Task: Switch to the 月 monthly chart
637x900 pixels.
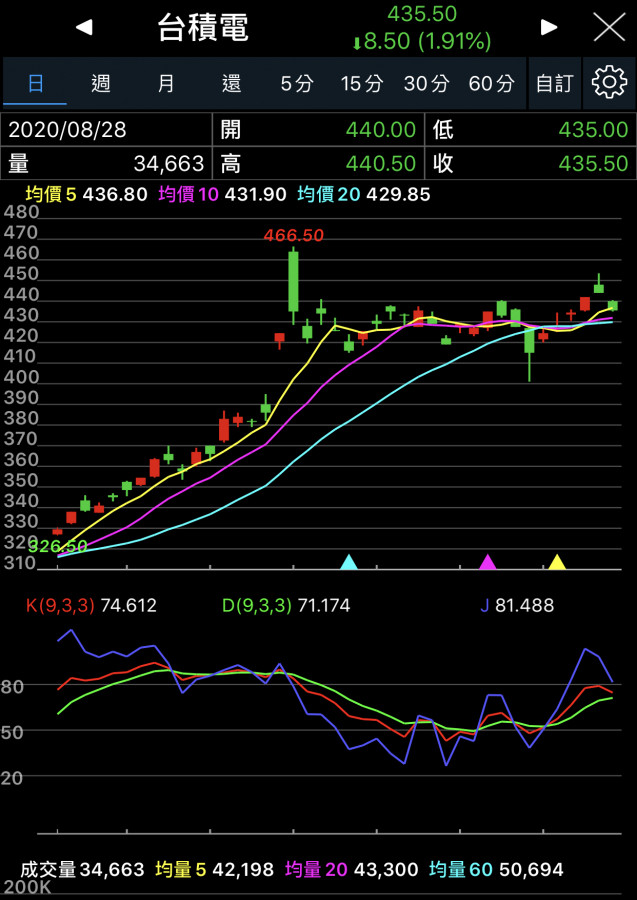Action: click(166, 83)
